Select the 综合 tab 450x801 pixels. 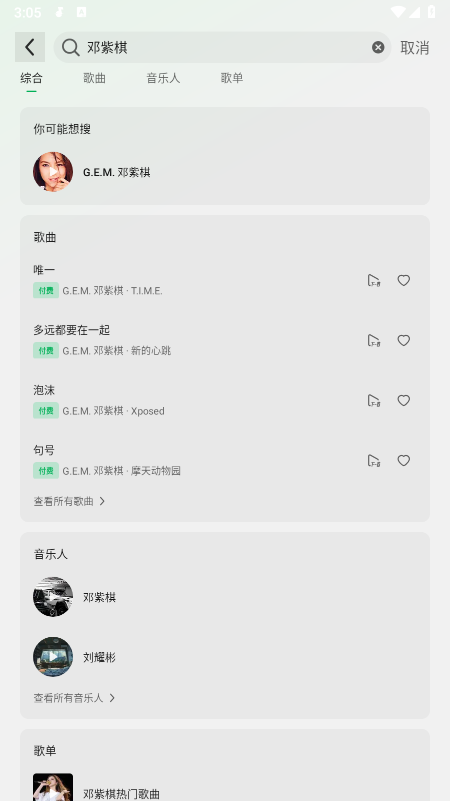click(x=31, y=78)
